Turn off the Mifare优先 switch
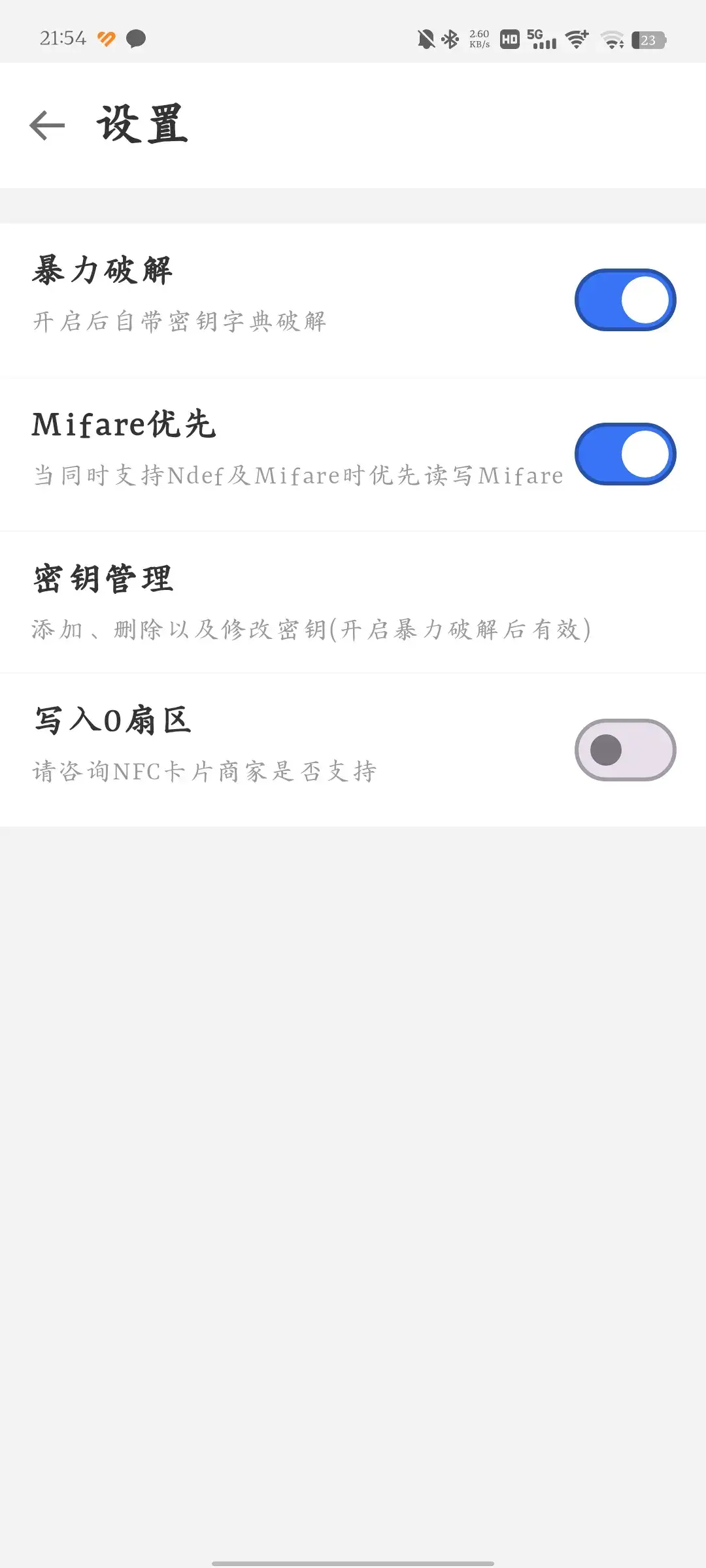This screenshot has height=1568, width=706. 624,453
